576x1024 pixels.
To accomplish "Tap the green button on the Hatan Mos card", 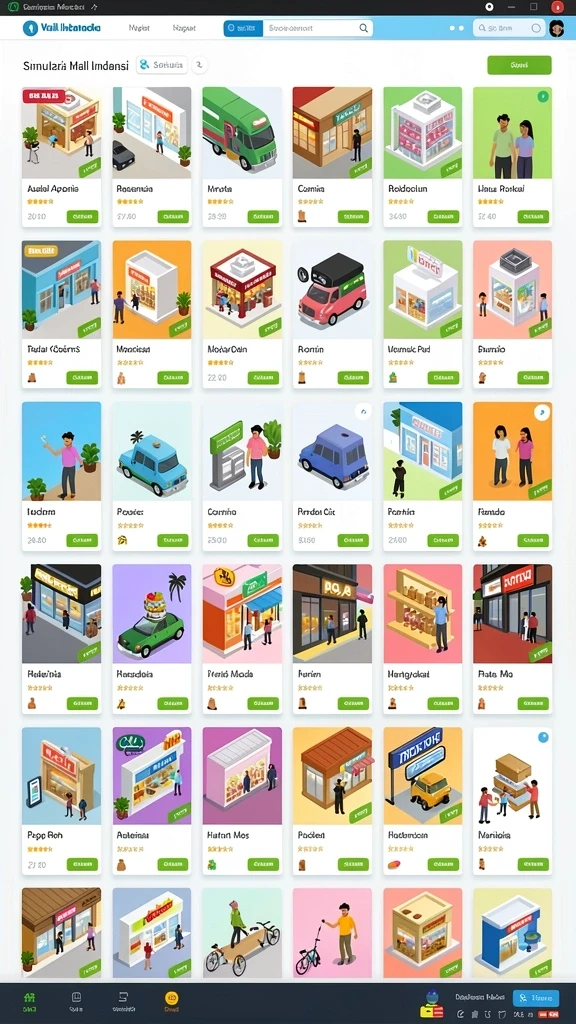I will pyautogui.click(x=263, y=864).
